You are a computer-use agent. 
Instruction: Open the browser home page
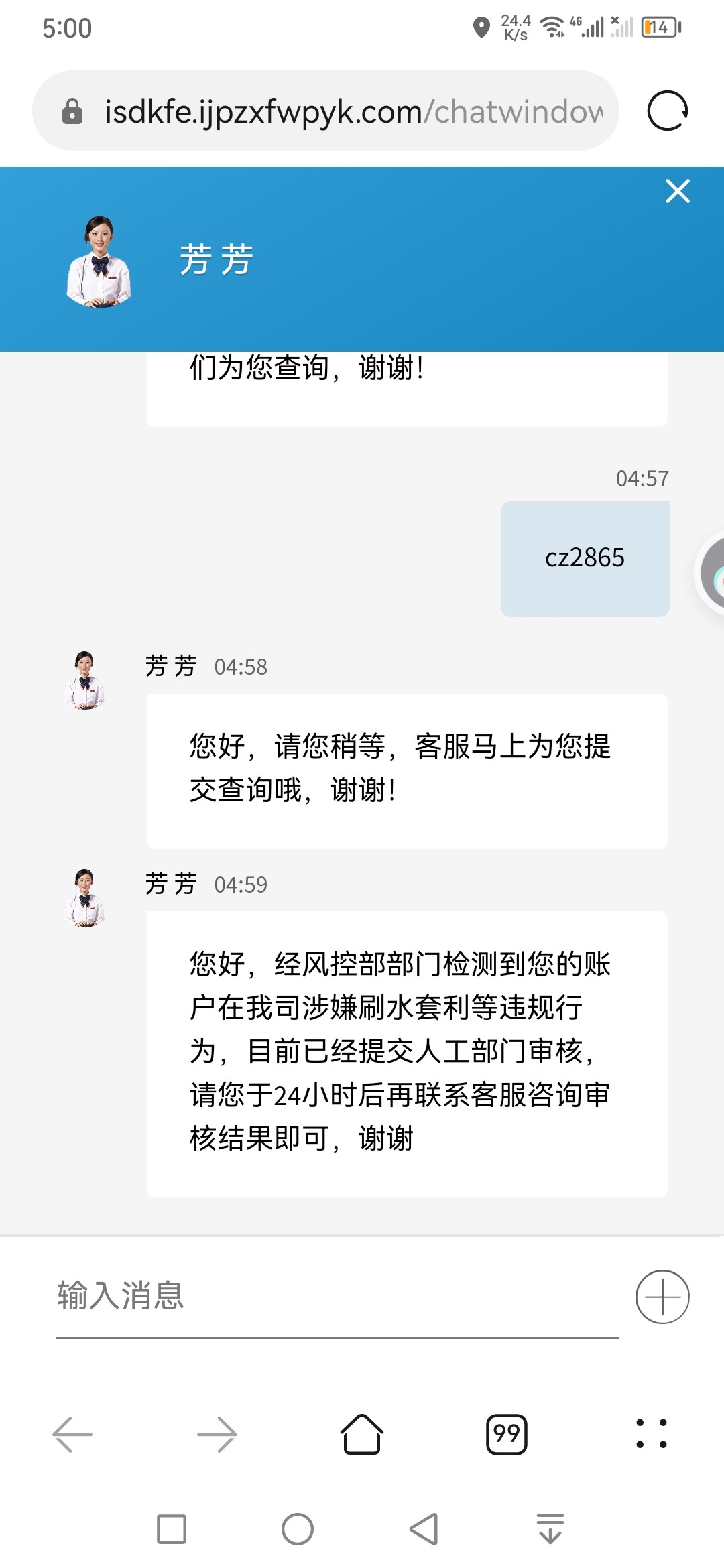tap(362, 1434)
